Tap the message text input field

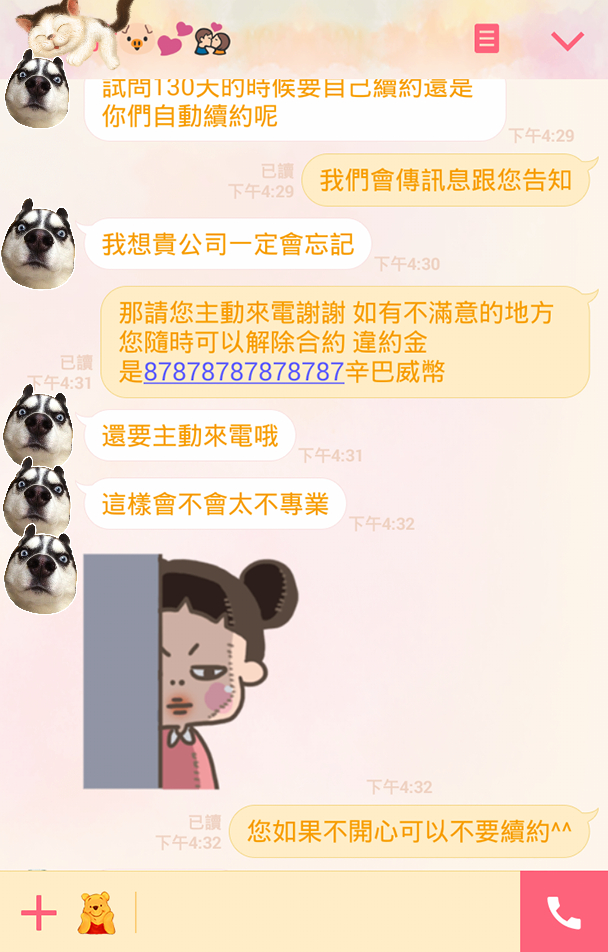click(325, 912)
